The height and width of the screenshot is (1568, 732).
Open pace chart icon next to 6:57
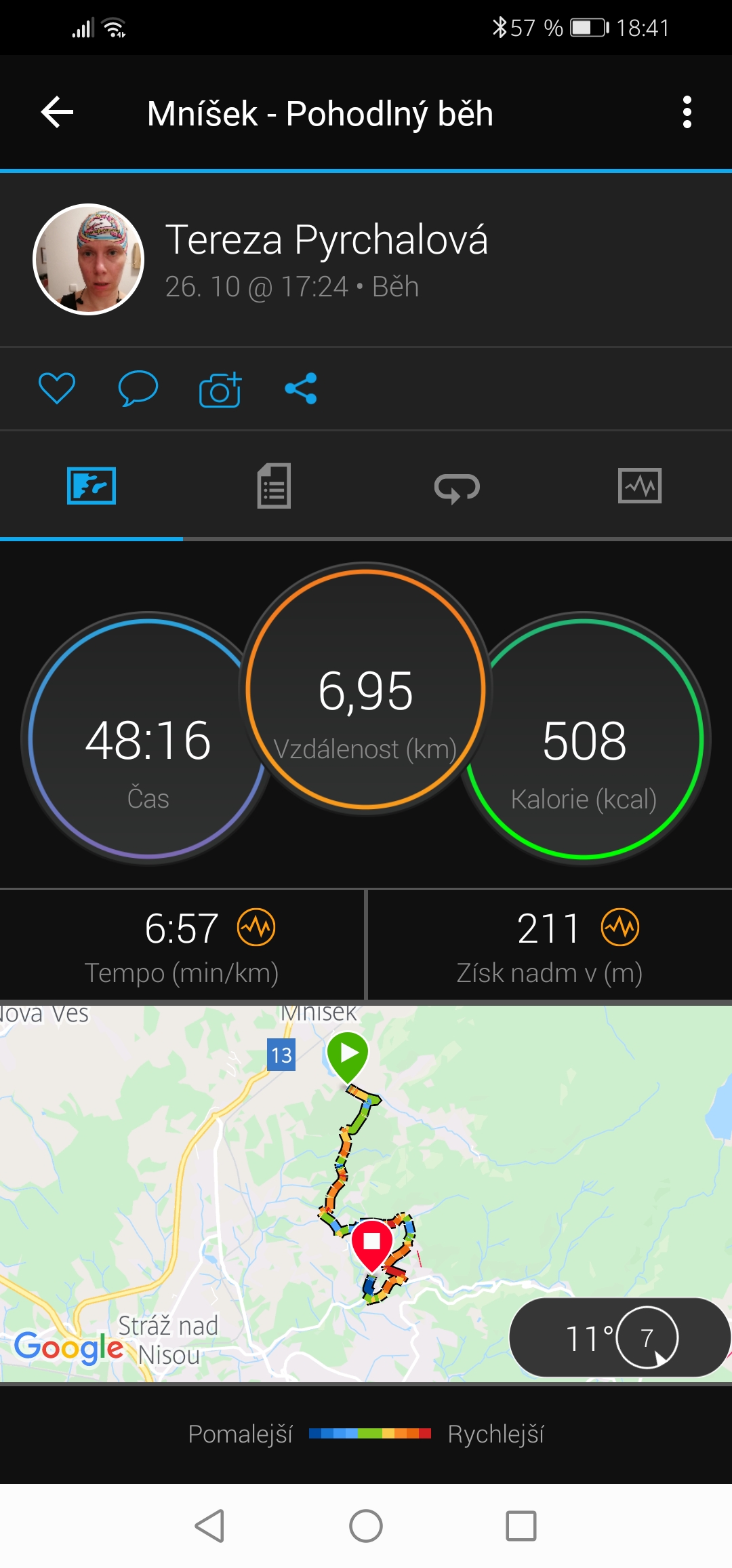point(256,927)
